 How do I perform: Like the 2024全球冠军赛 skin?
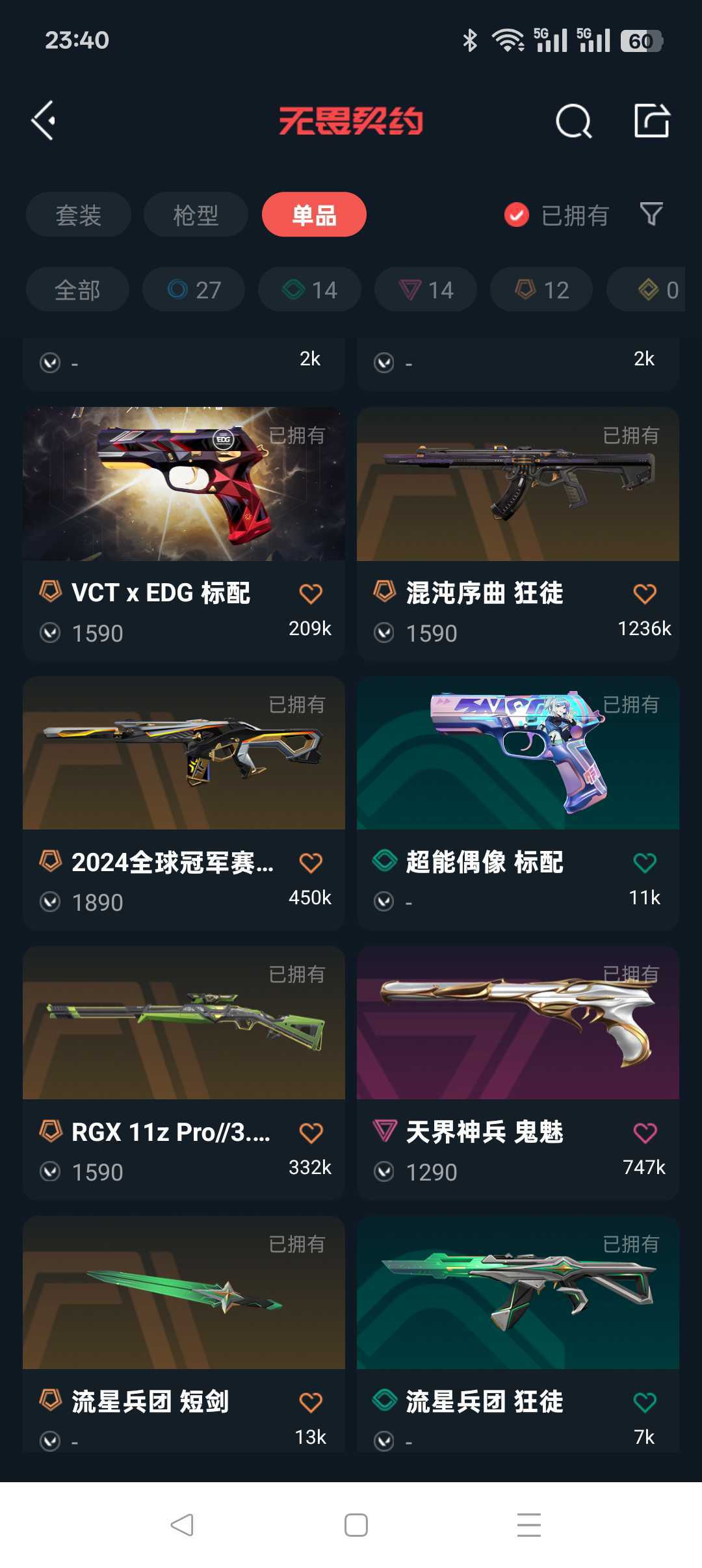(x=311, y=863)
